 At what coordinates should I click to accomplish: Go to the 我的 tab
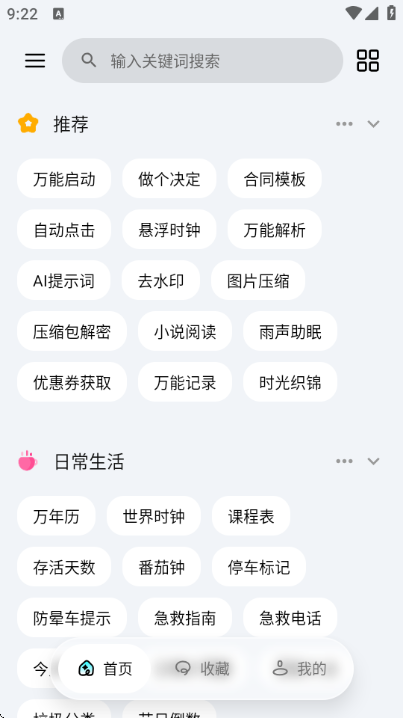pos(300,669)
